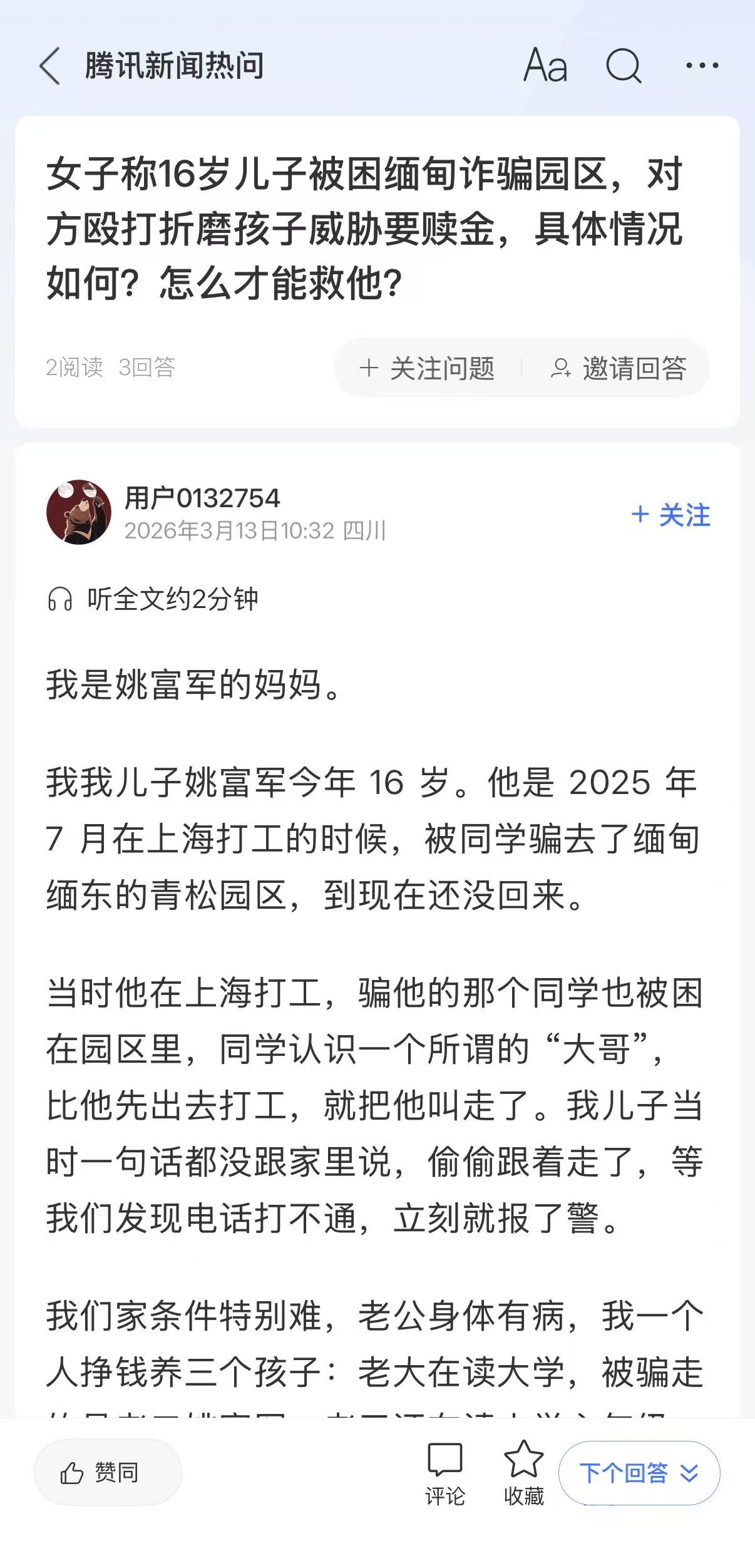This screenshot has height=1568, width=755.
Task: Open the three-dot overflow menu
Action: [x=702, y=66]
